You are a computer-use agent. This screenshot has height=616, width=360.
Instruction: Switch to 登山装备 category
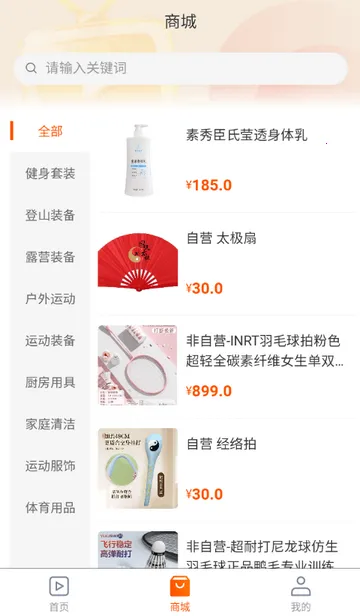click(x=50, y=215)
